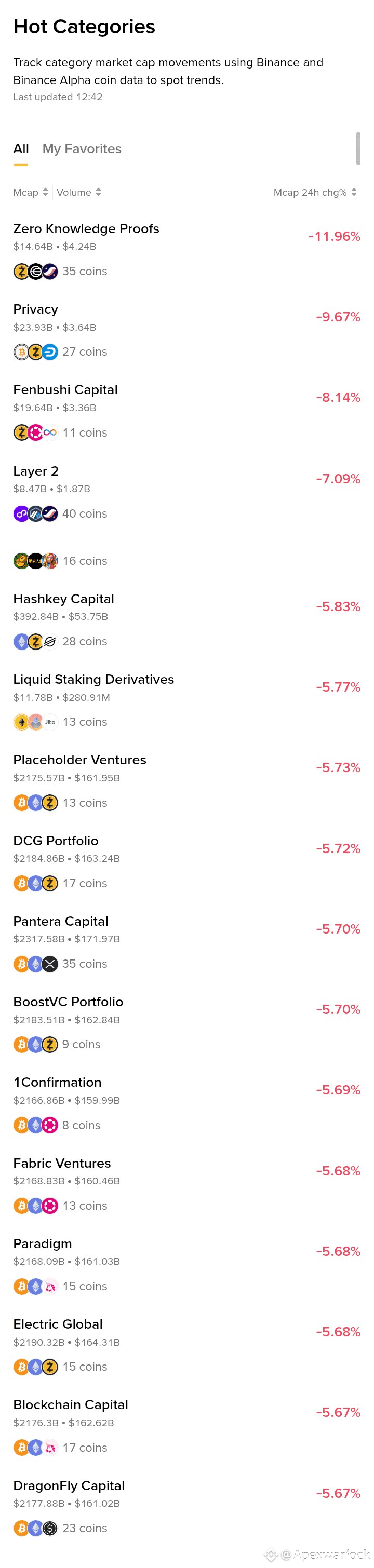Viewport: 374px width, 1568px height.
Task: View Pantera Capital category
Action: click(60, 922)
